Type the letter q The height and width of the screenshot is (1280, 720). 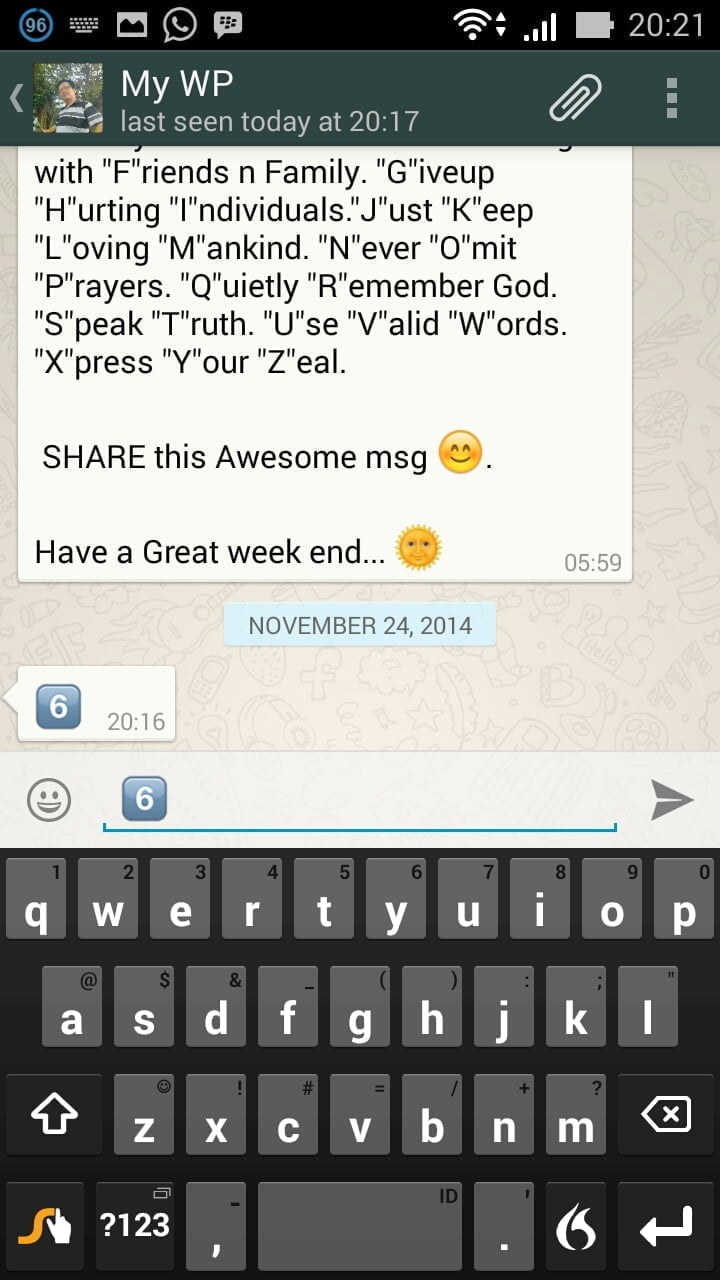pos(36,900)
